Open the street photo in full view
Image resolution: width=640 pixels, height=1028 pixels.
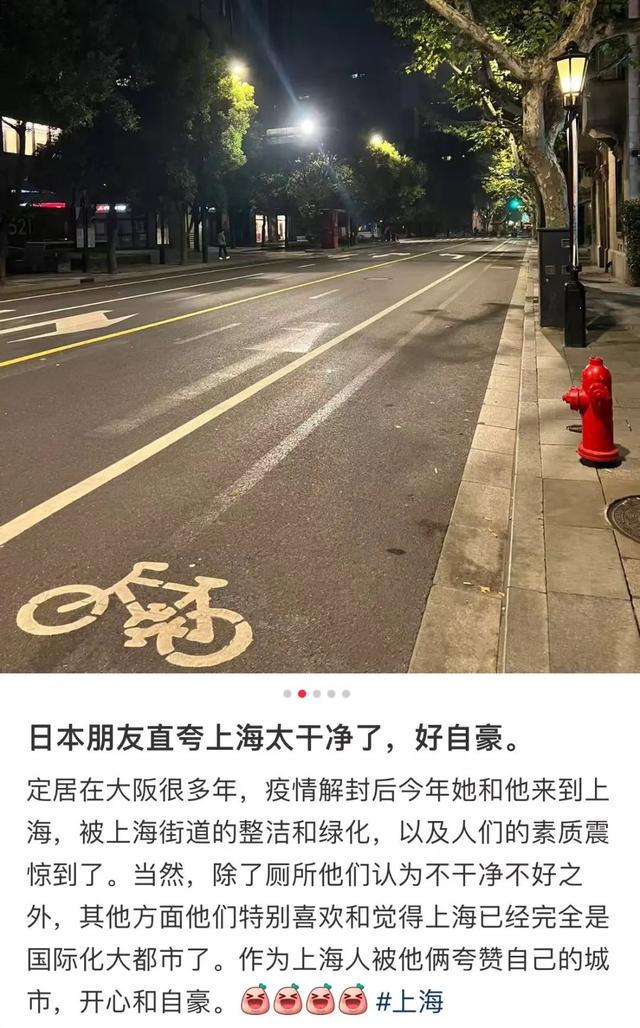tap(320, 336)
